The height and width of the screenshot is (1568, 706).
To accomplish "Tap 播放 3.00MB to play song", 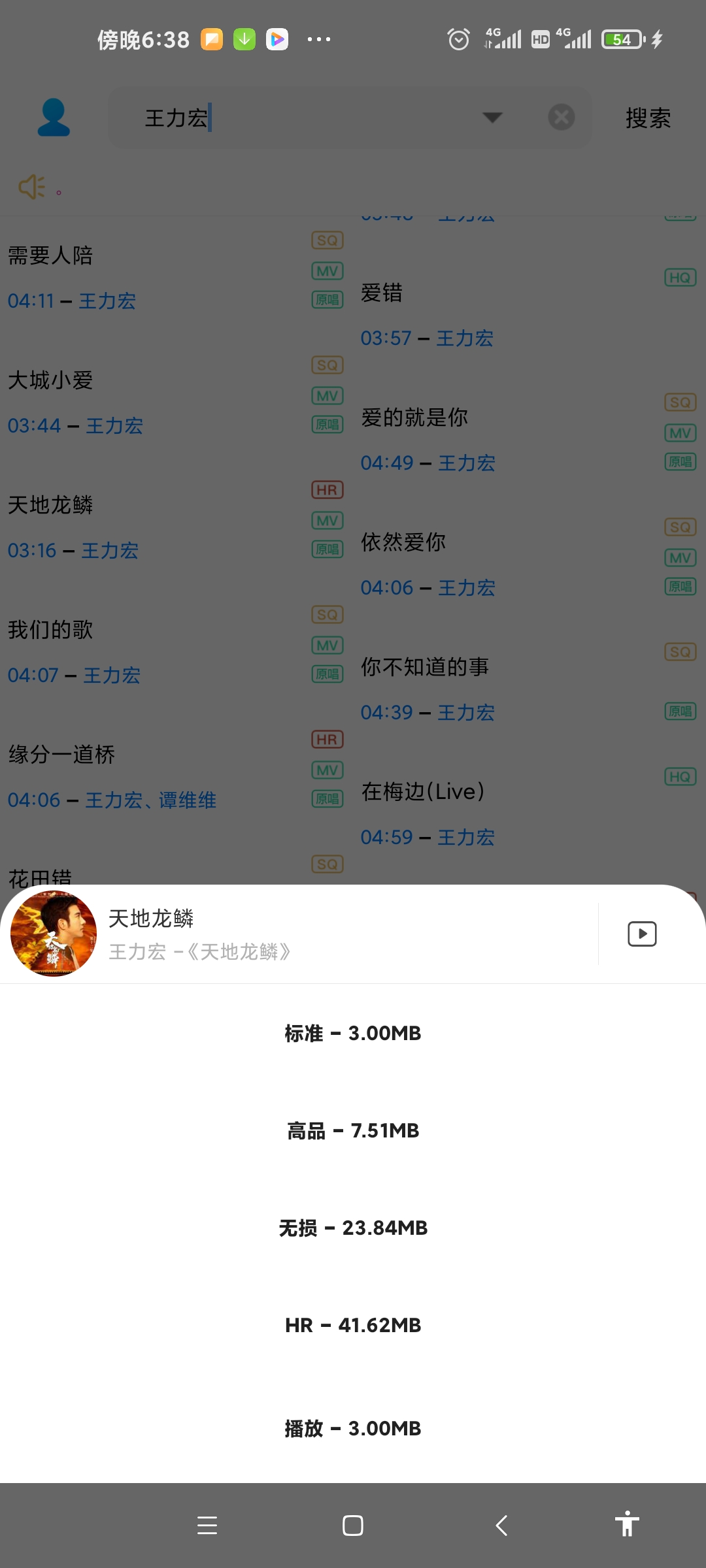I will [353, 1428].
